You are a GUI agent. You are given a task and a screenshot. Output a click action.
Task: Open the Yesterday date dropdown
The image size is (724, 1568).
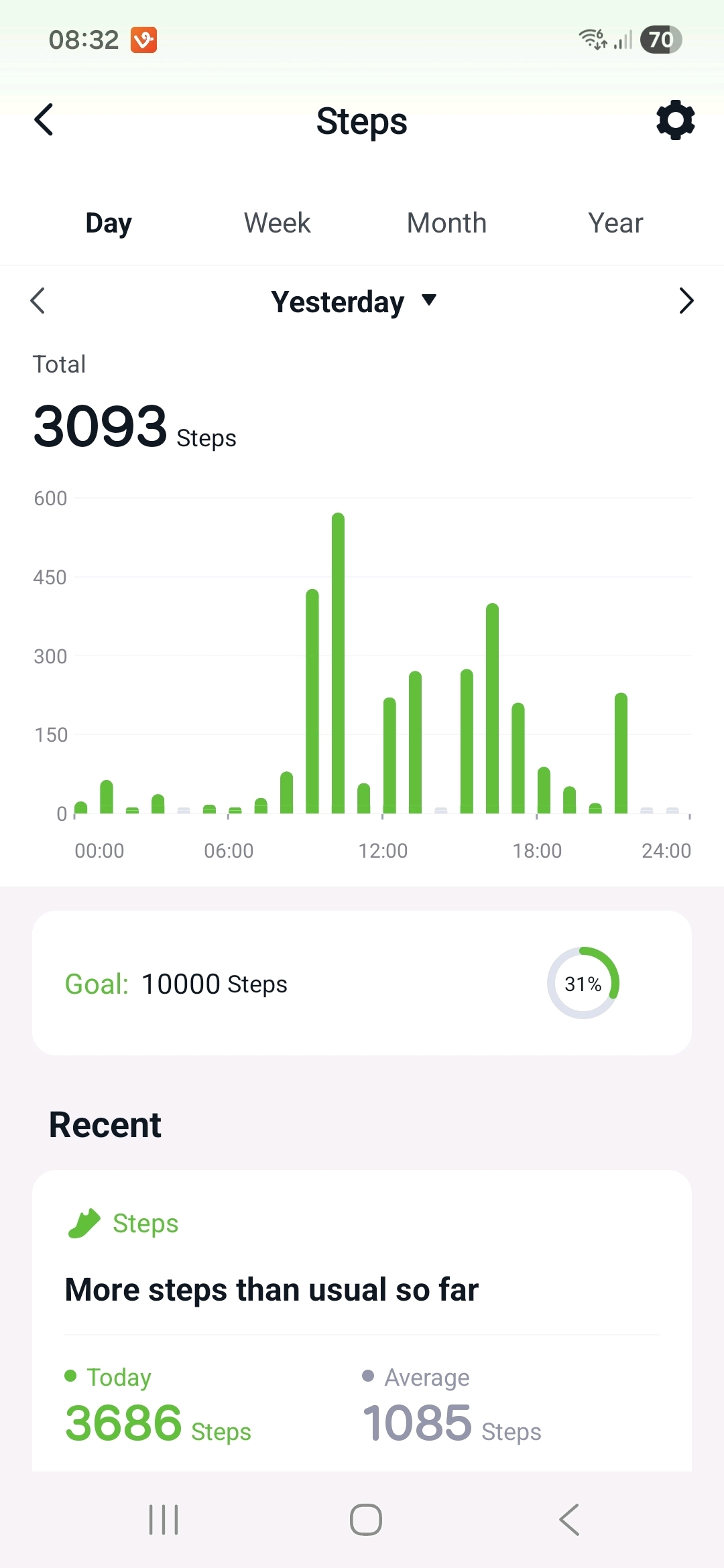point(353,302)
